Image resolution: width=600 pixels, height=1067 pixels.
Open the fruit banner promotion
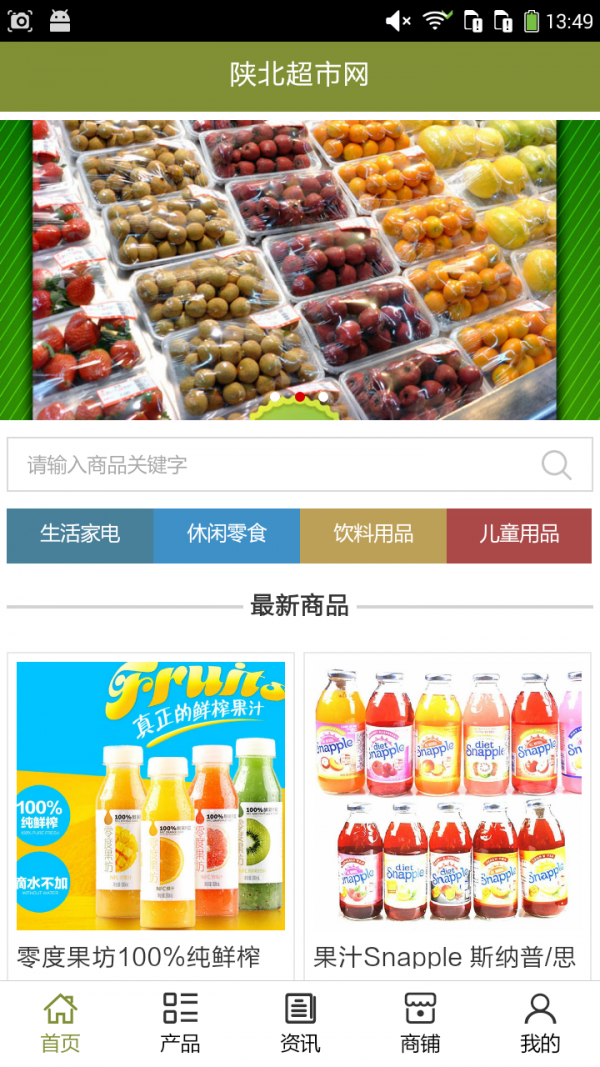(x=300, y=270)
